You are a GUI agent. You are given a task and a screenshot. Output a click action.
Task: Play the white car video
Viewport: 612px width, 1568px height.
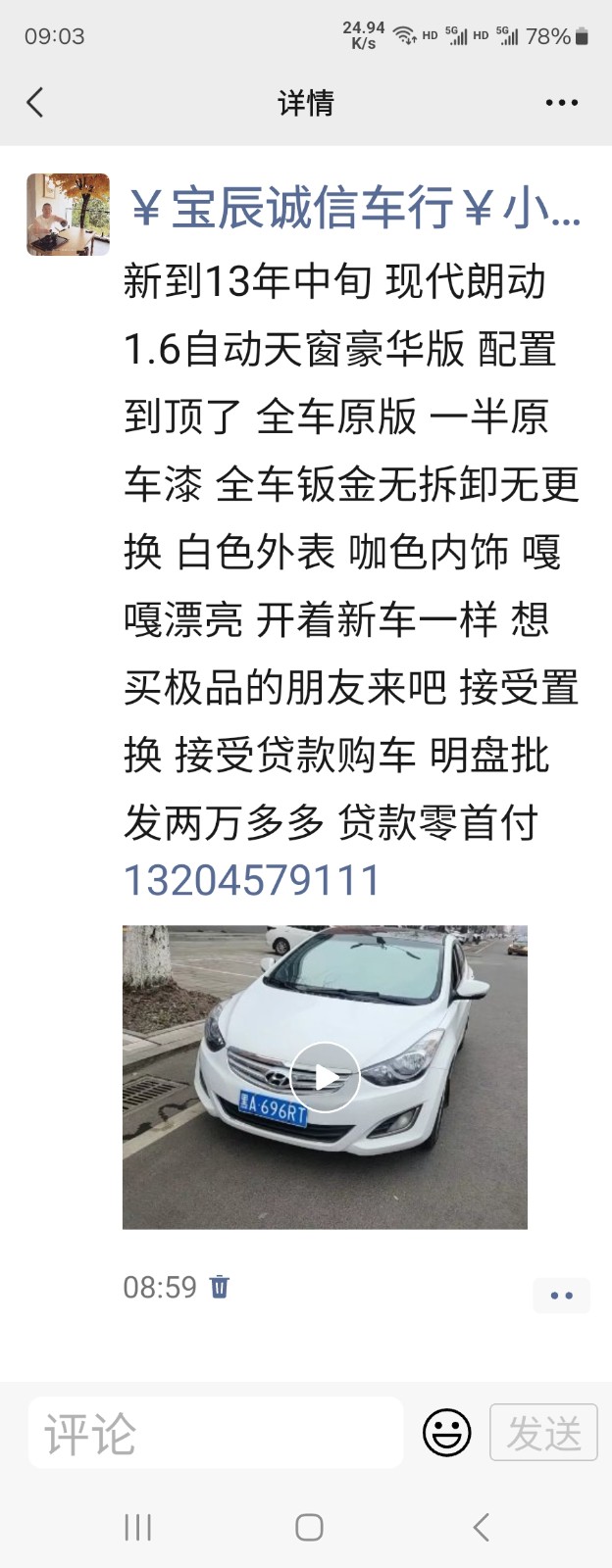click(325, 1077)
